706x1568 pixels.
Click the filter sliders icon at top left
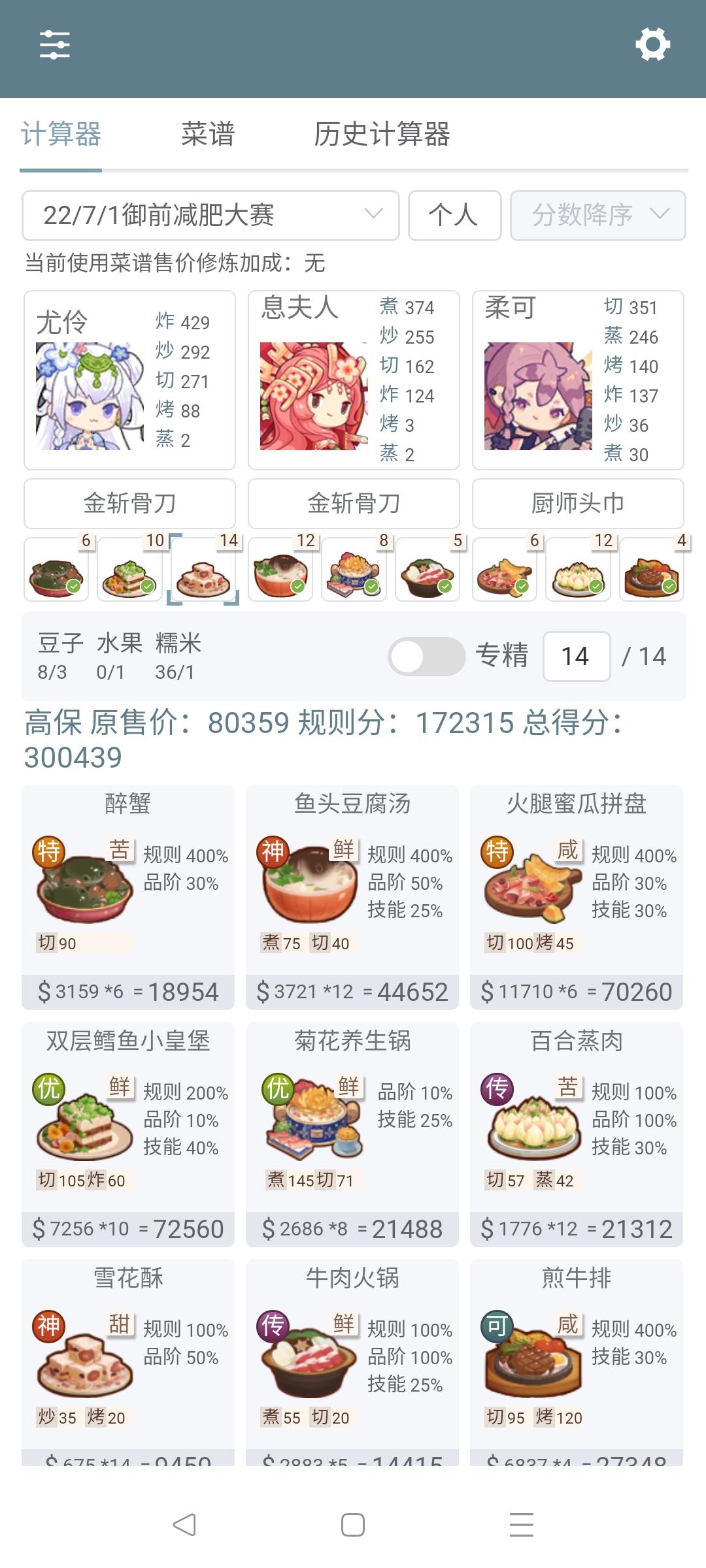tap(55, 44)
